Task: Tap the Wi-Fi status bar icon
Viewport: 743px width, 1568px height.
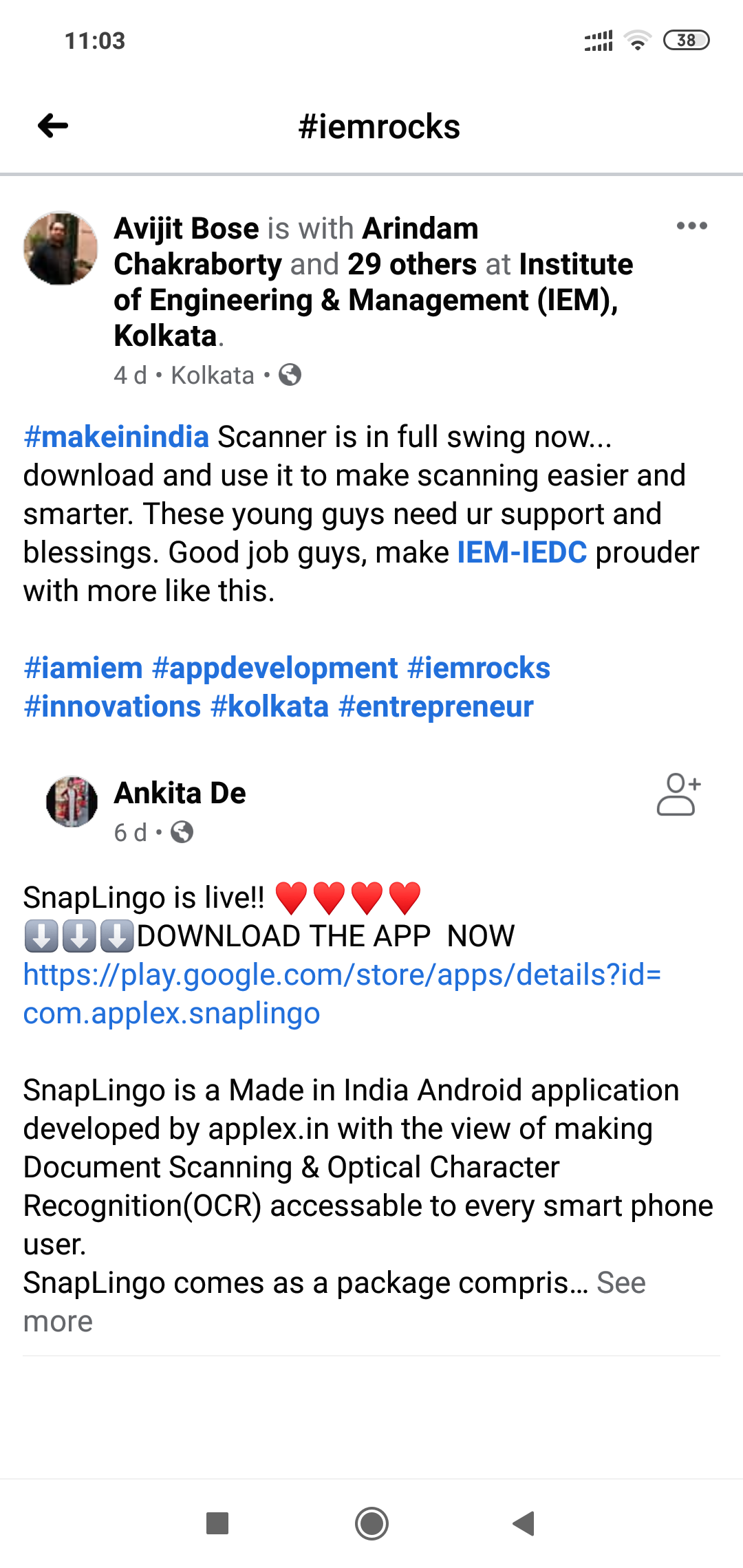Action: click(x=636, y=41)
